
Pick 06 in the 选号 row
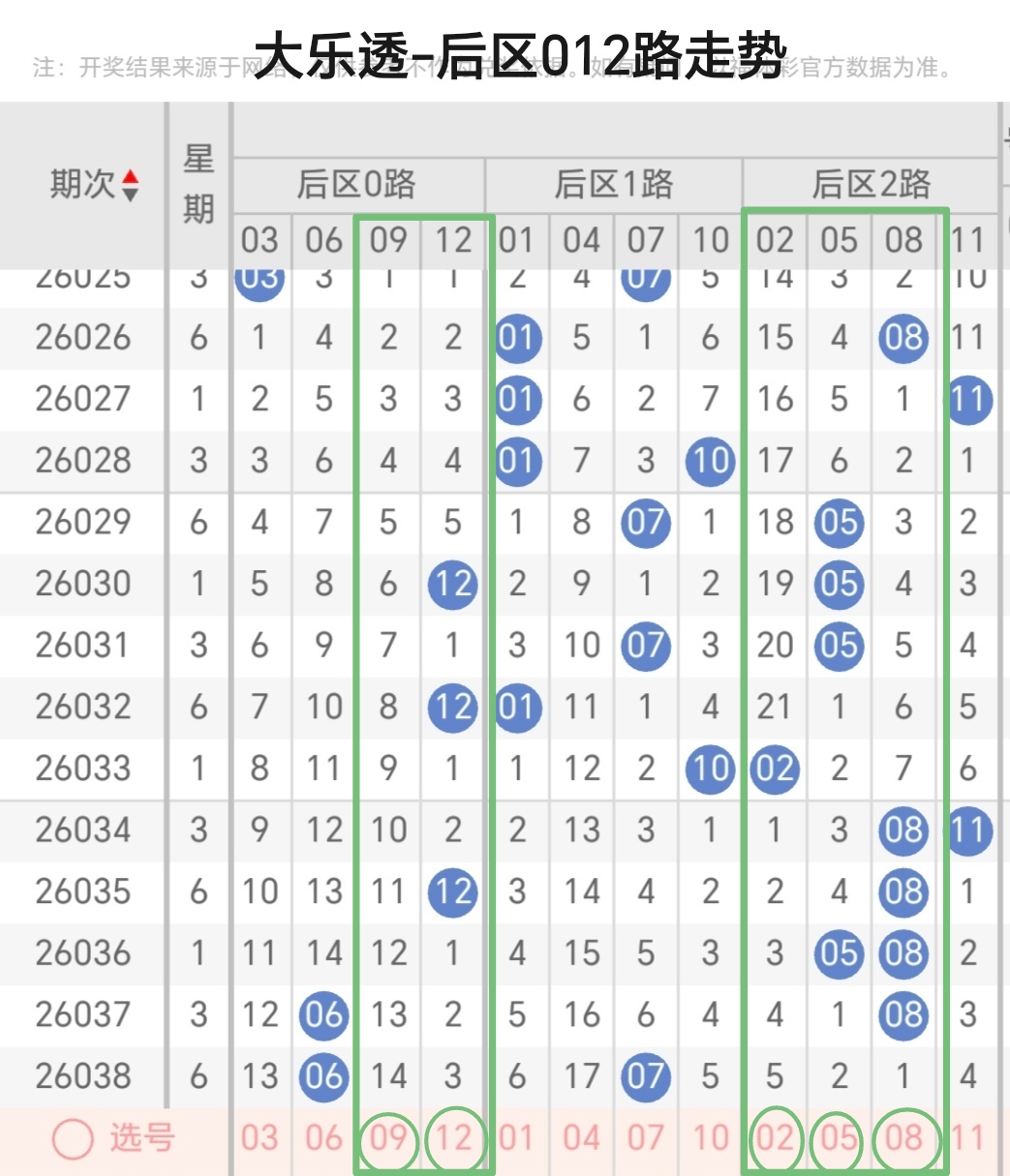click(x=323, y=1138)
